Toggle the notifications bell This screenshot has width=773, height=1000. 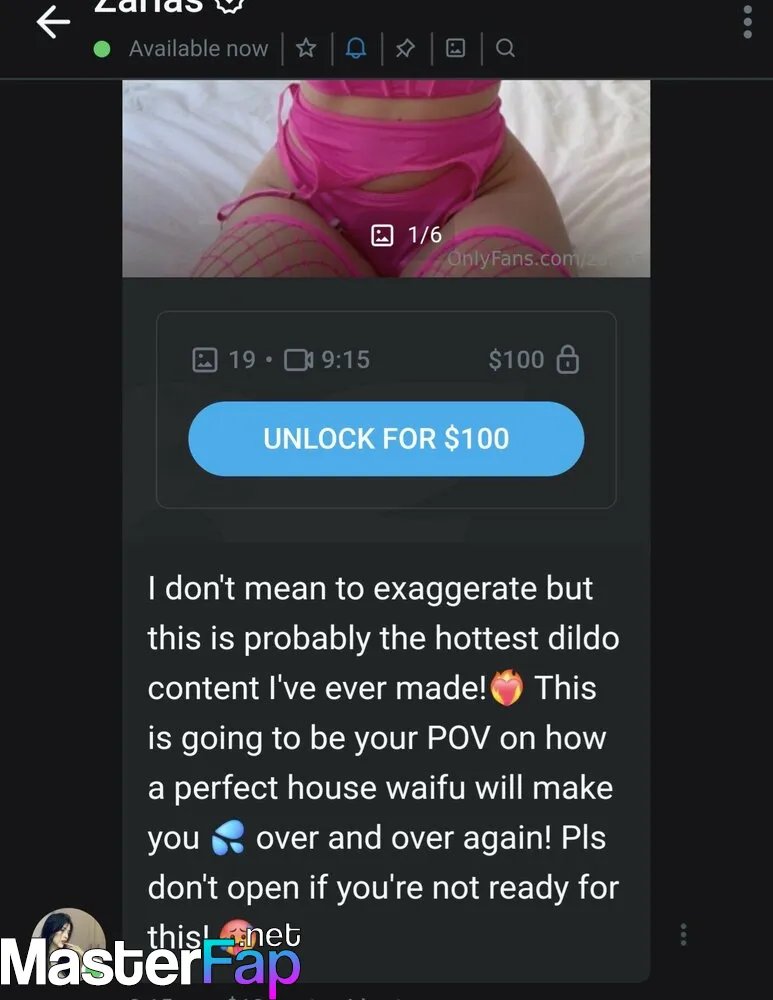[356, 48]
